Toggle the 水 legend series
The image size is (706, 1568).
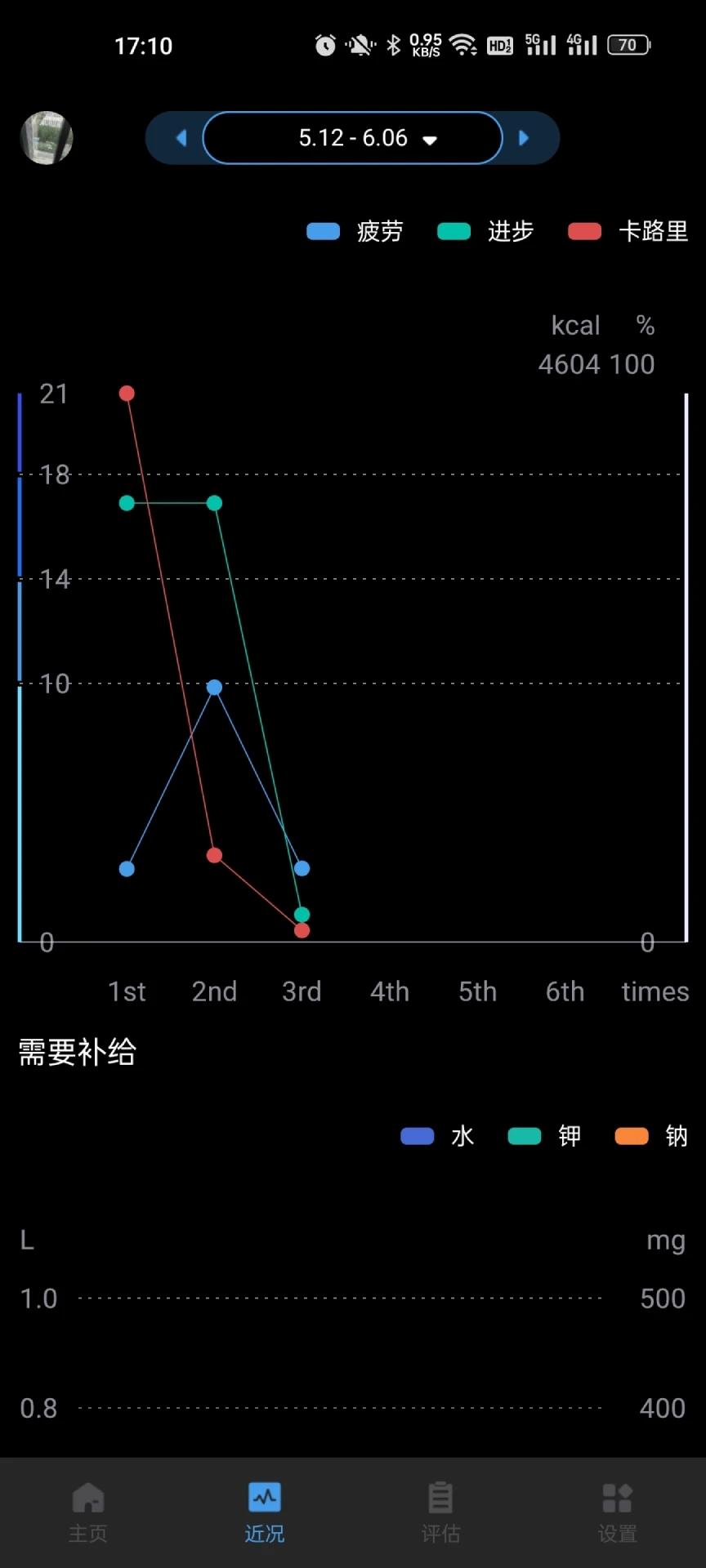(x=438, y=1136)
